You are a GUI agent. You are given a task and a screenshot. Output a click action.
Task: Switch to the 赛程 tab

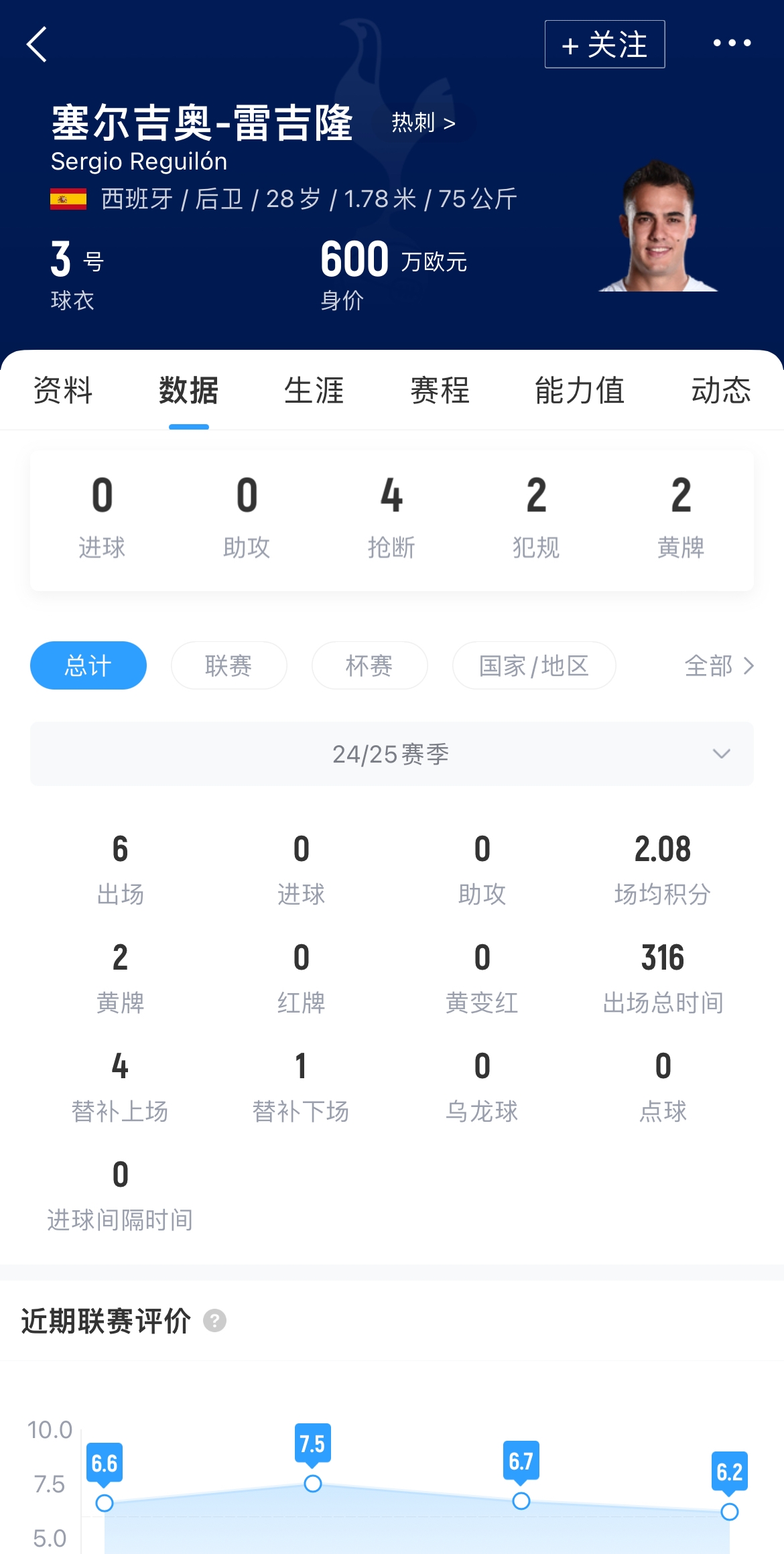[440, 391]
